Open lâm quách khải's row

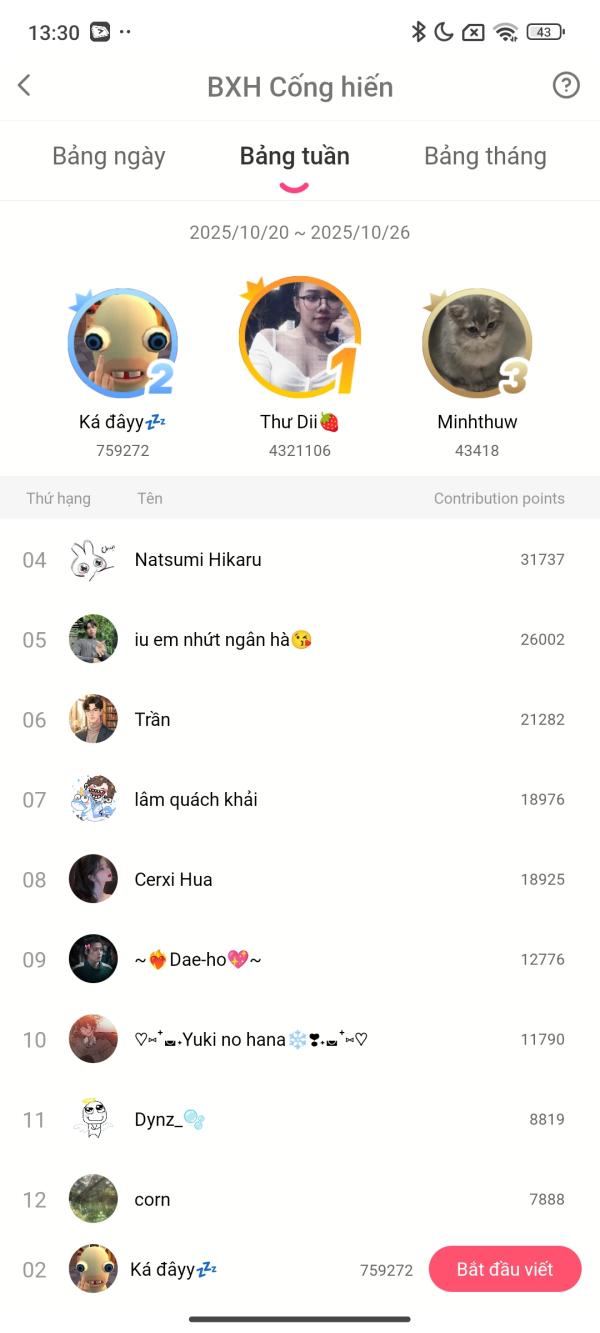(299, 800)
